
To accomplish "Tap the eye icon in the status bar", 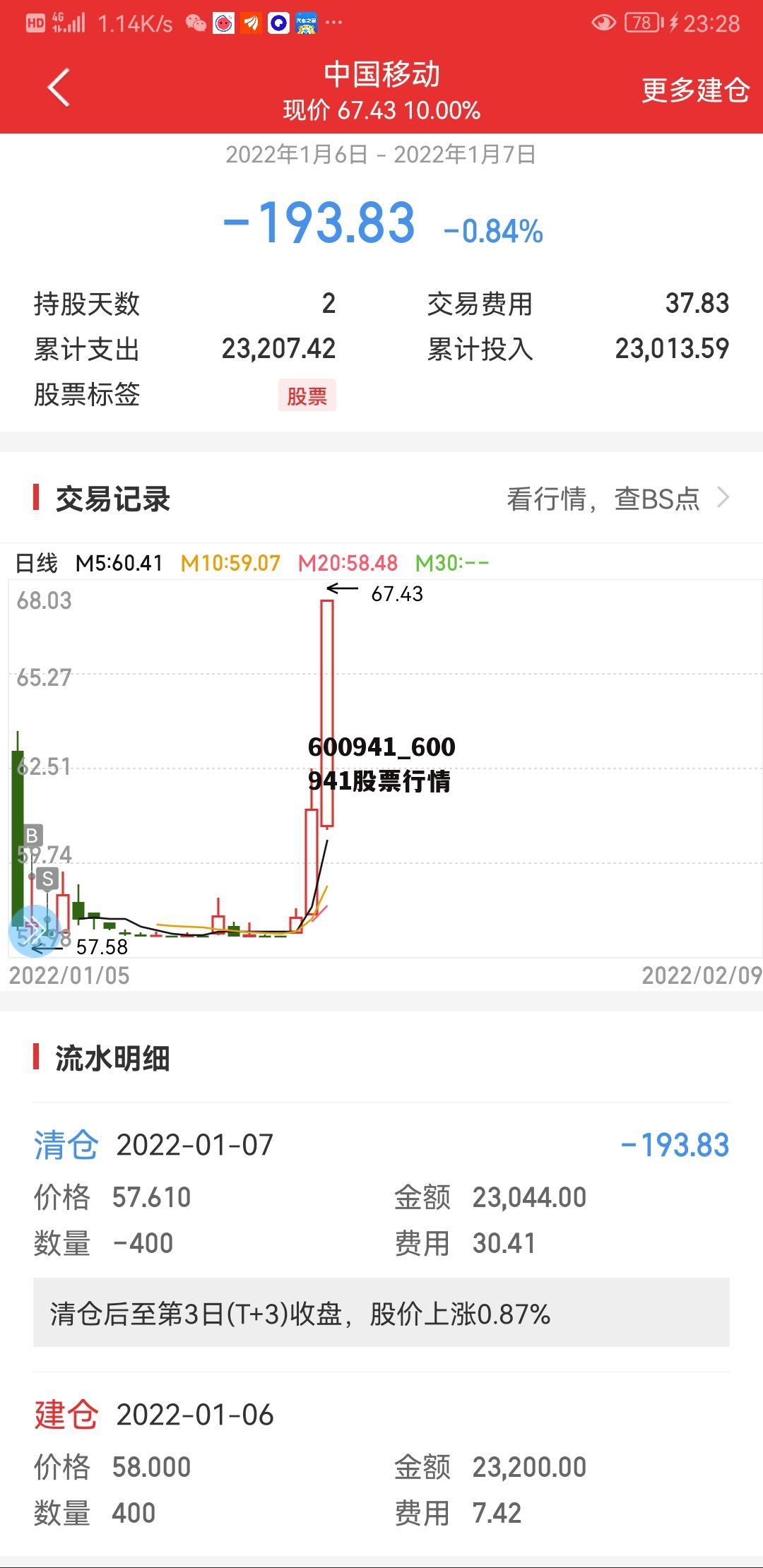I will click(606, 21).
